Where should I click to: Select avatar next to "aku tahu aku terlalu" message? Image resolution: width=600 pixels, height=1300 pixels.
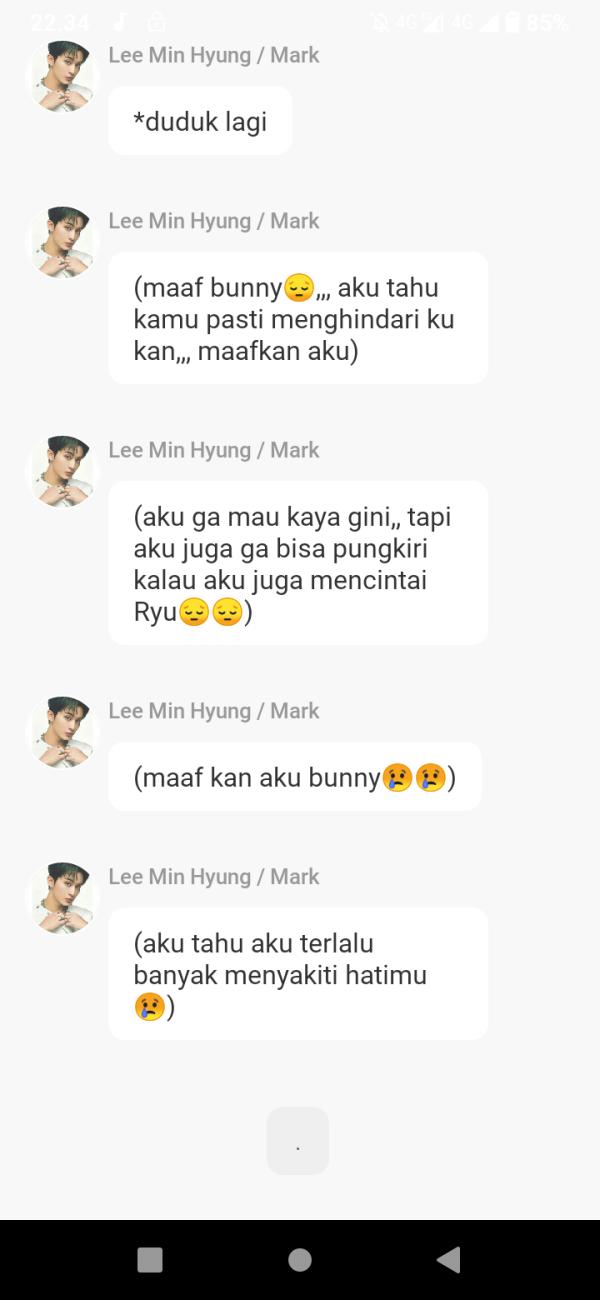pyautogui.click(x=62, y=898)
